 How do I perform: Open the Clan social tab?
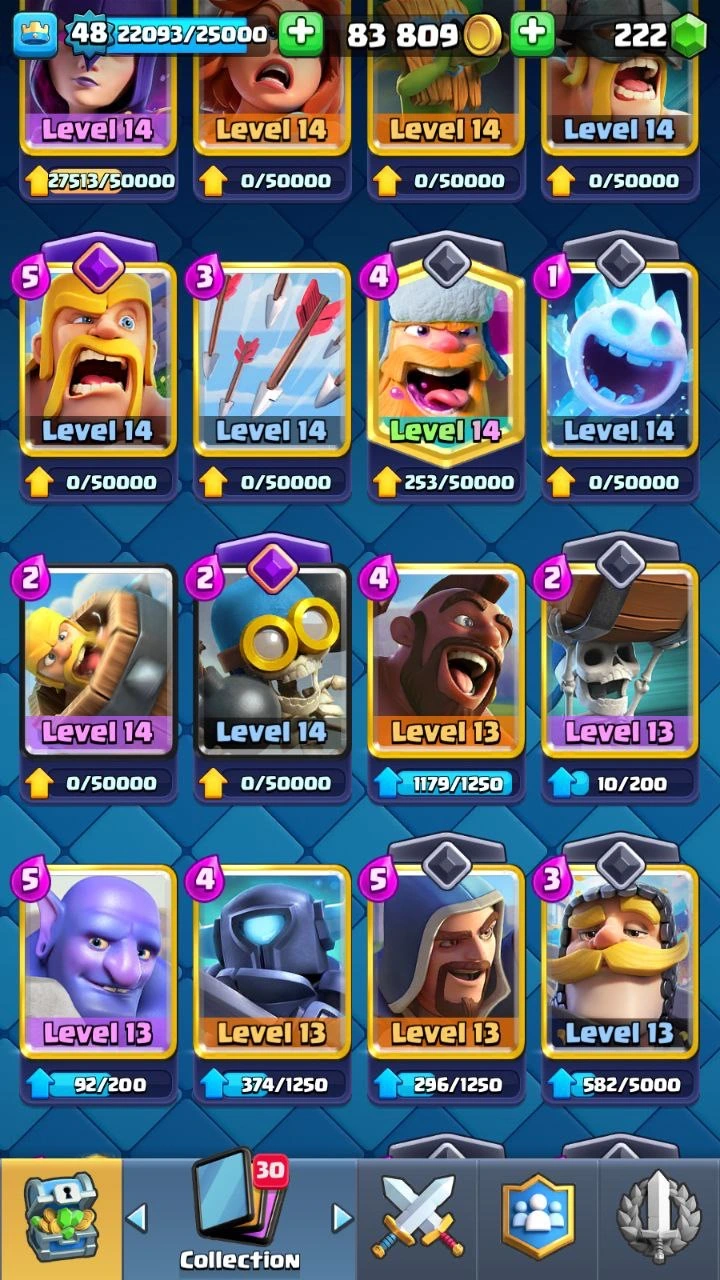(x=538, y=1218)
